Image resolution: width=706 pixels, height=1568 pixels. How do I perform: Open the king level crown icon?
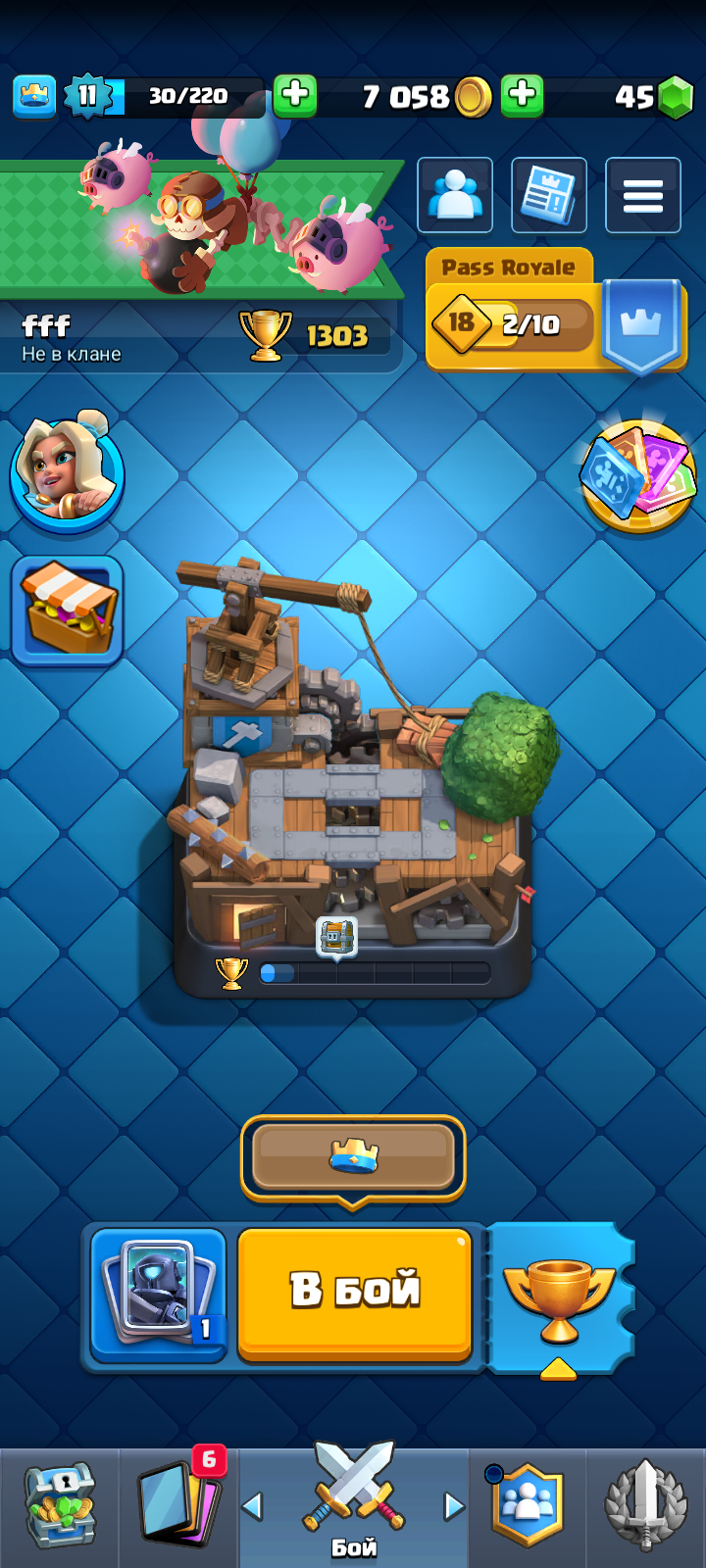(34, 96)
